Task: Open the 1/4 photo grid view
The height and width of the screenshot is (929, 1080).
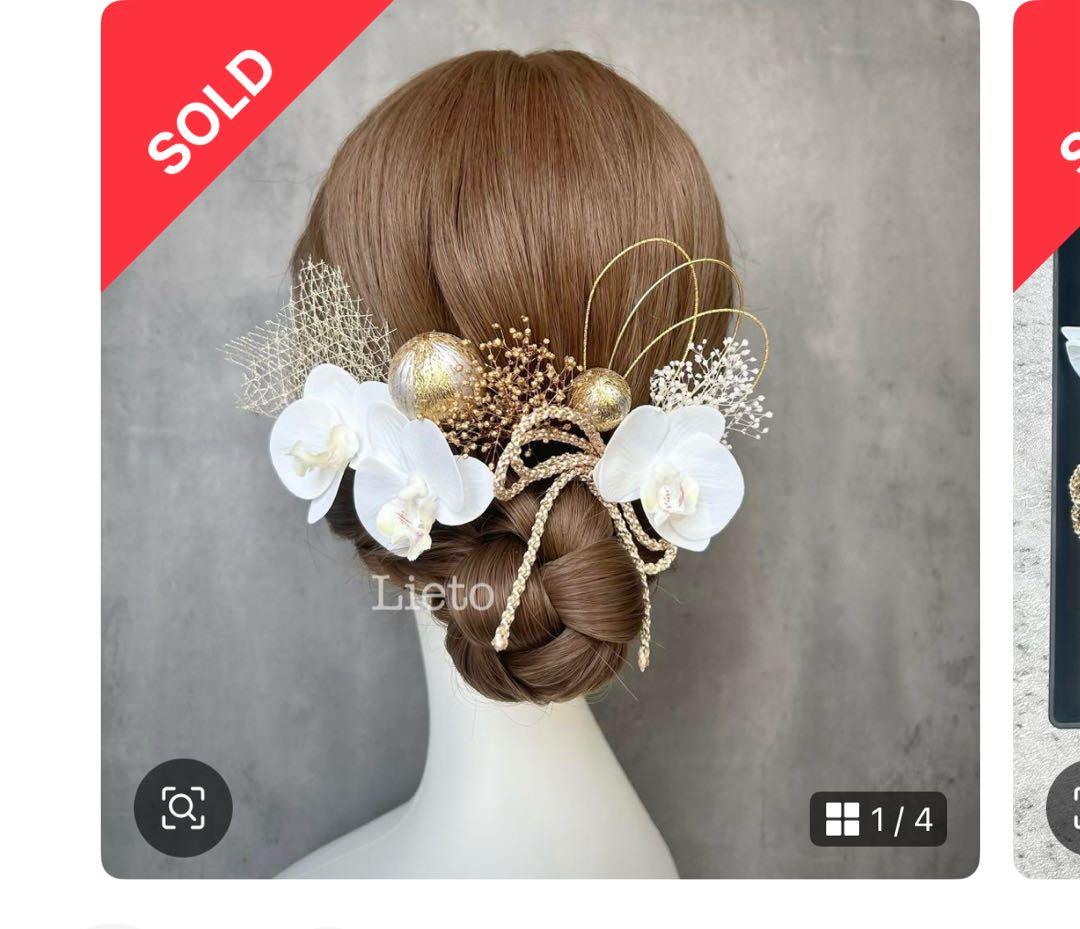Action: [x=878, y=819]
